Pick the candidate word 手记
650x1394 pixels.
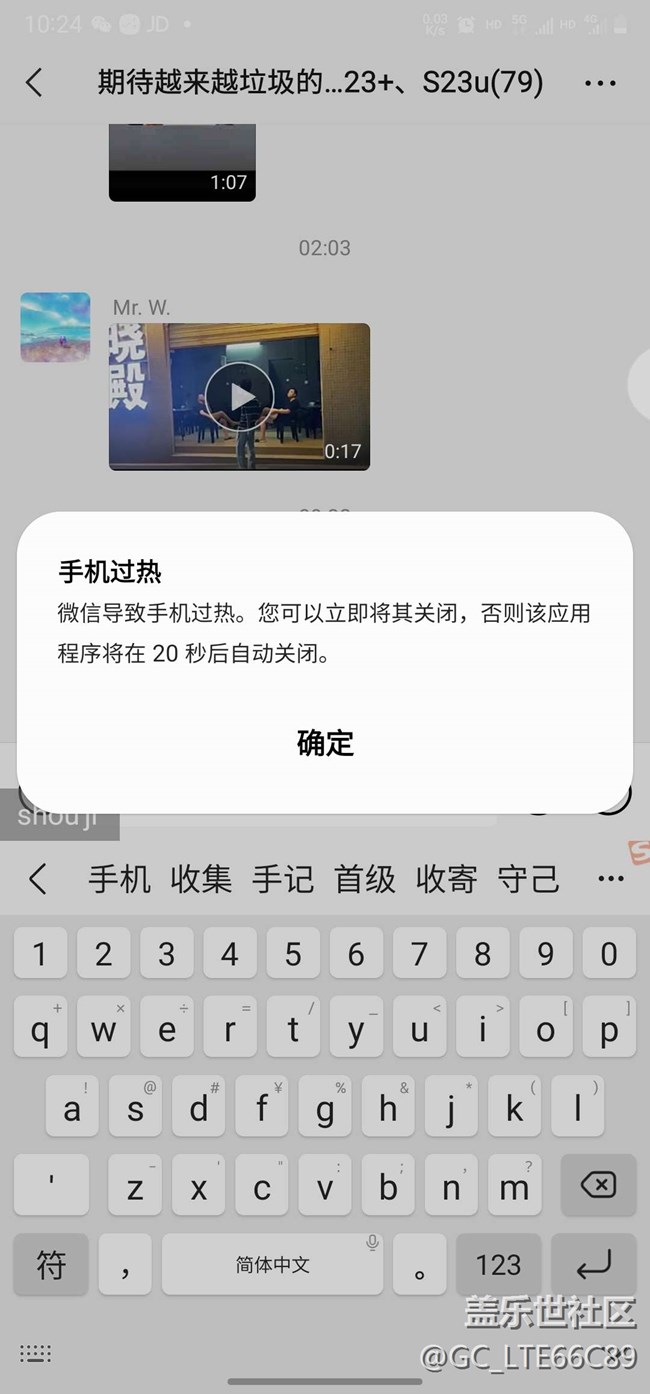[283, 879]
